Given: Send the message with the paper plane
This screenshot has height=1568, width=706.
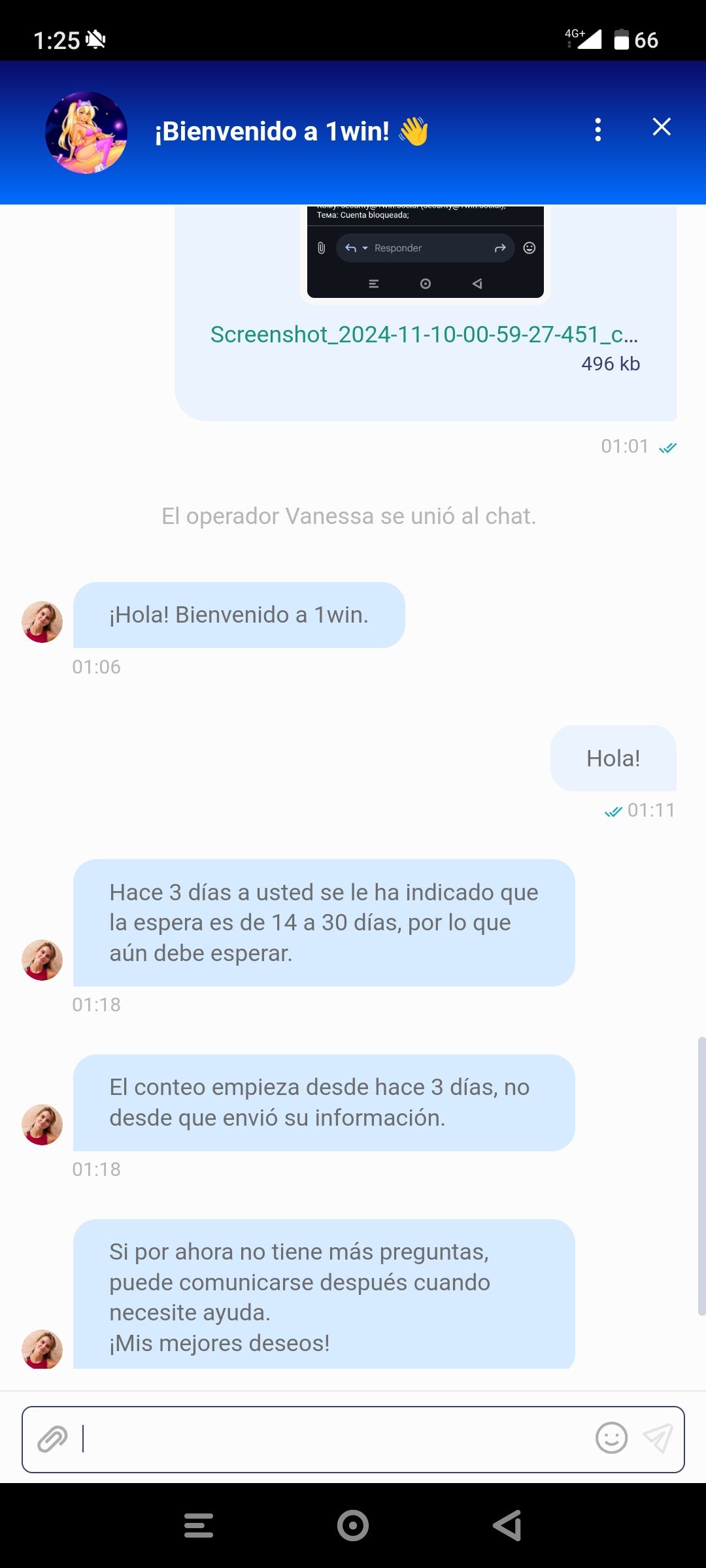Looking at the screenshot, I should pyautogui.click(x=658, y=1438).
